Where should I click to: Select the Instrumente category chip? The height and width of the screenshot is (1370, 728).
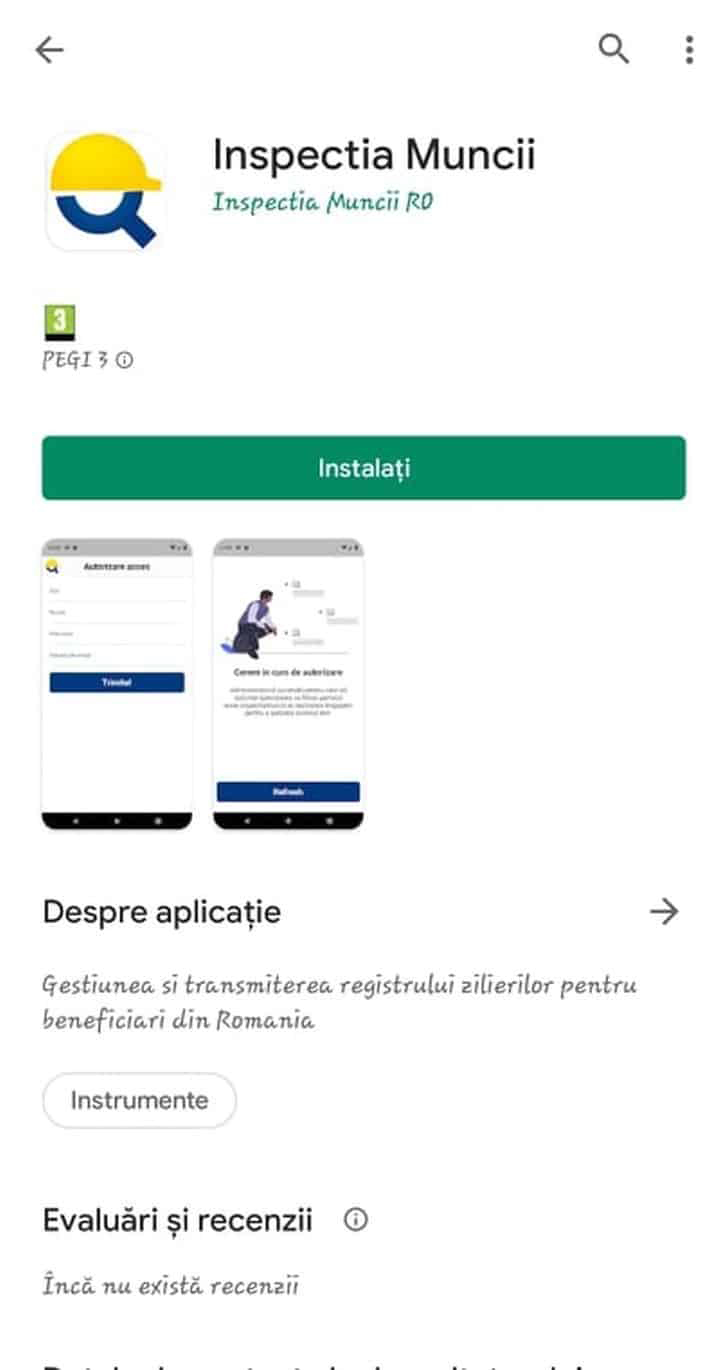pyautogui.click(x=138, y=1100)
